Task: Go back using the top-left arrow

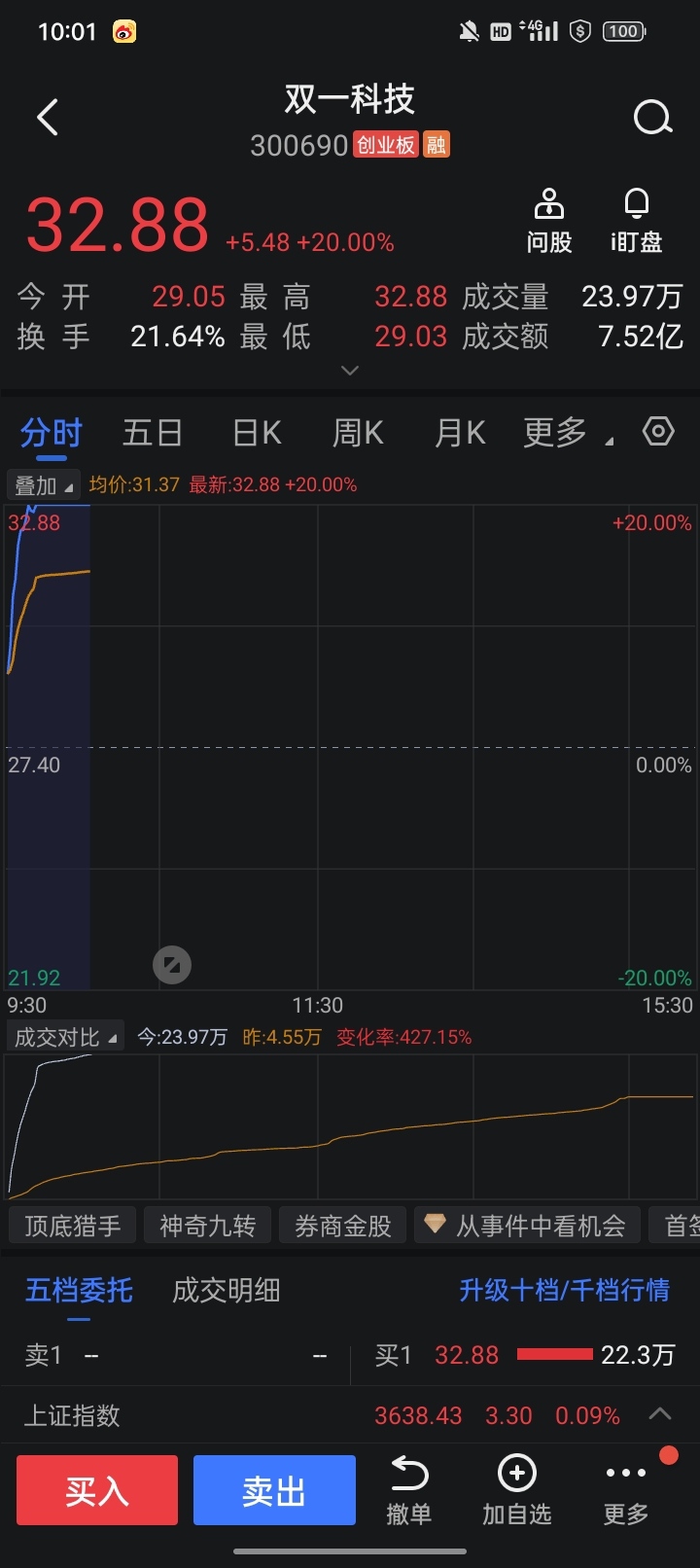Action: pos(48,118)
